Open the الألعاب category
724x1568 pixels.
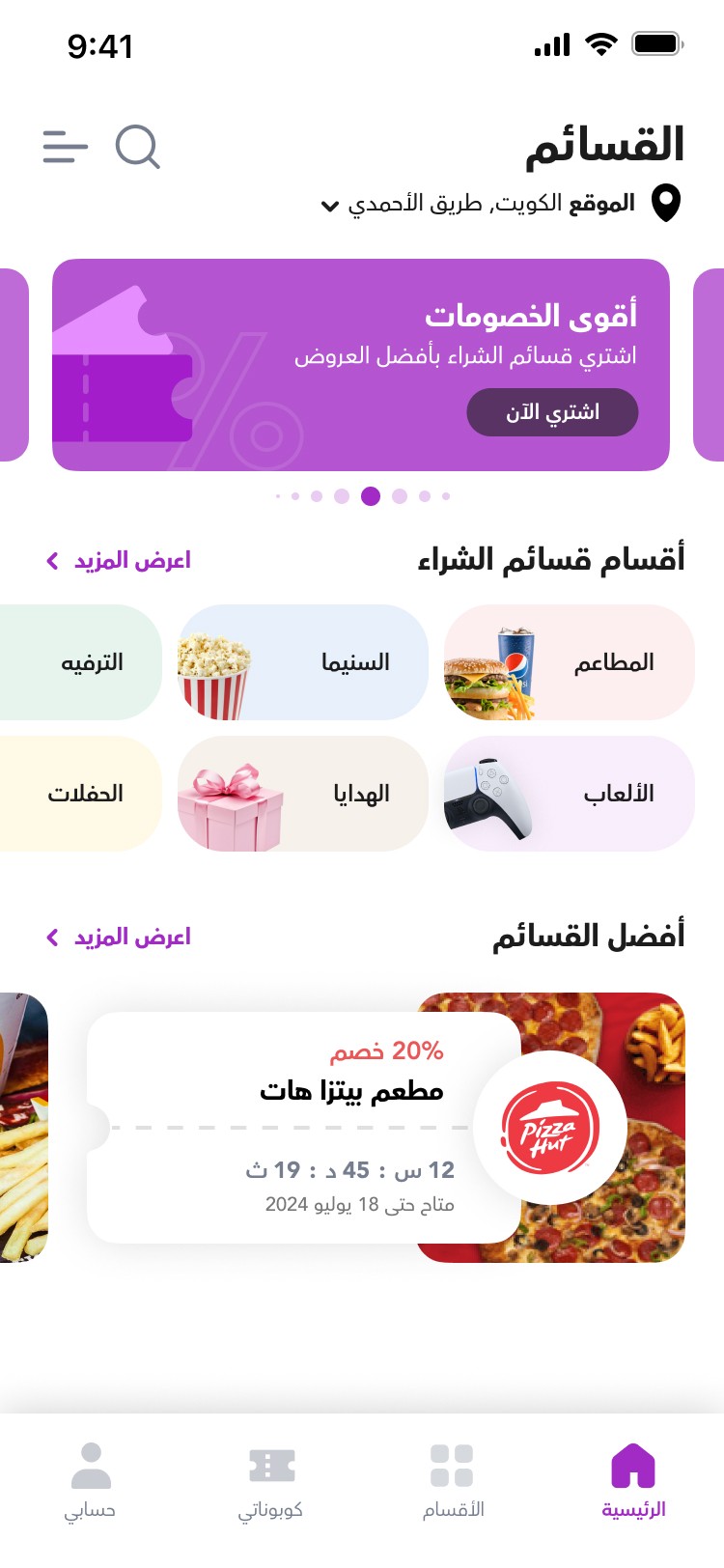(x=569, y=794)
